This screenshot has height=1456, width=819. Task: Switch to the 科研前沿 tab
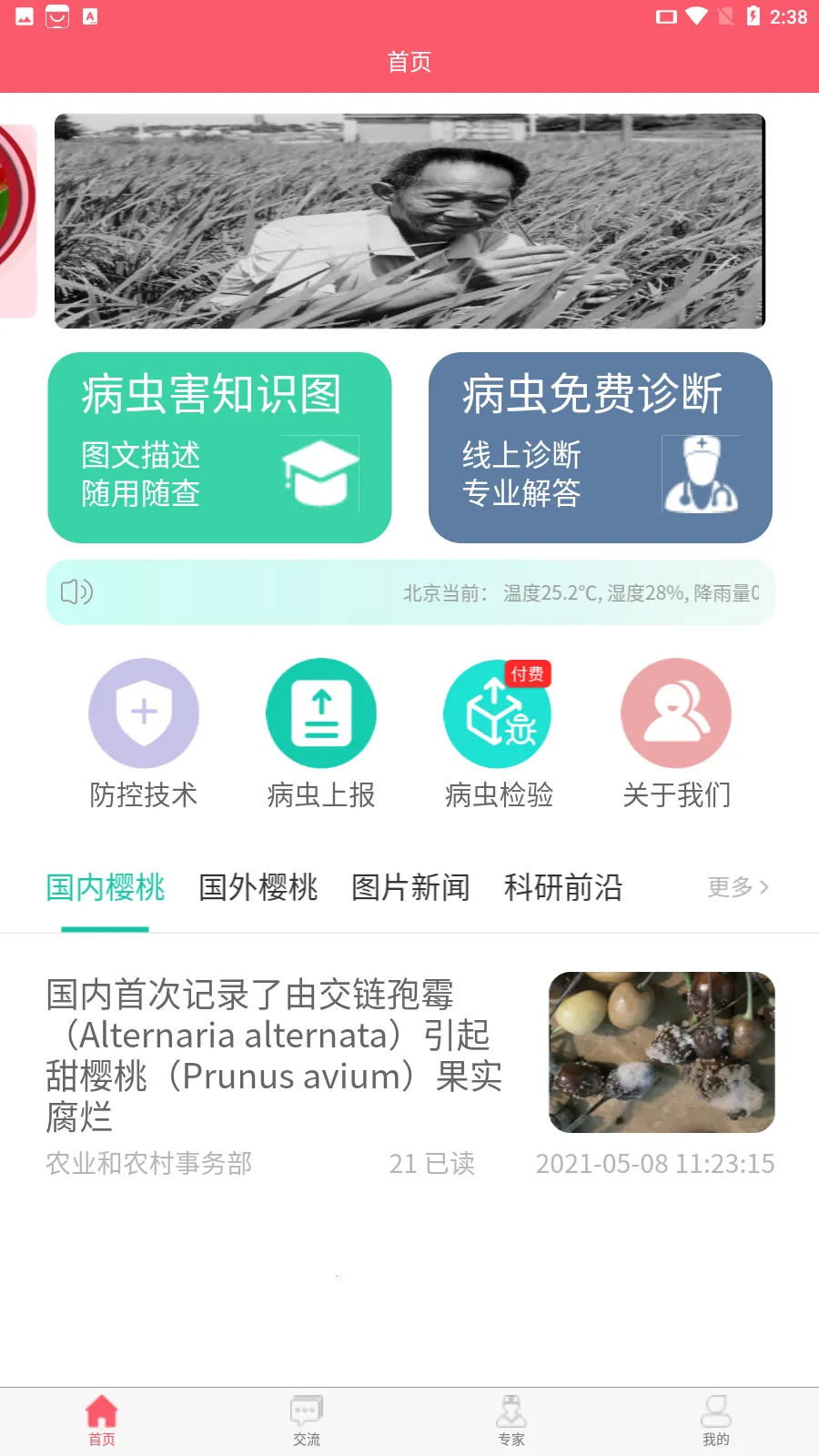[563, 888]
